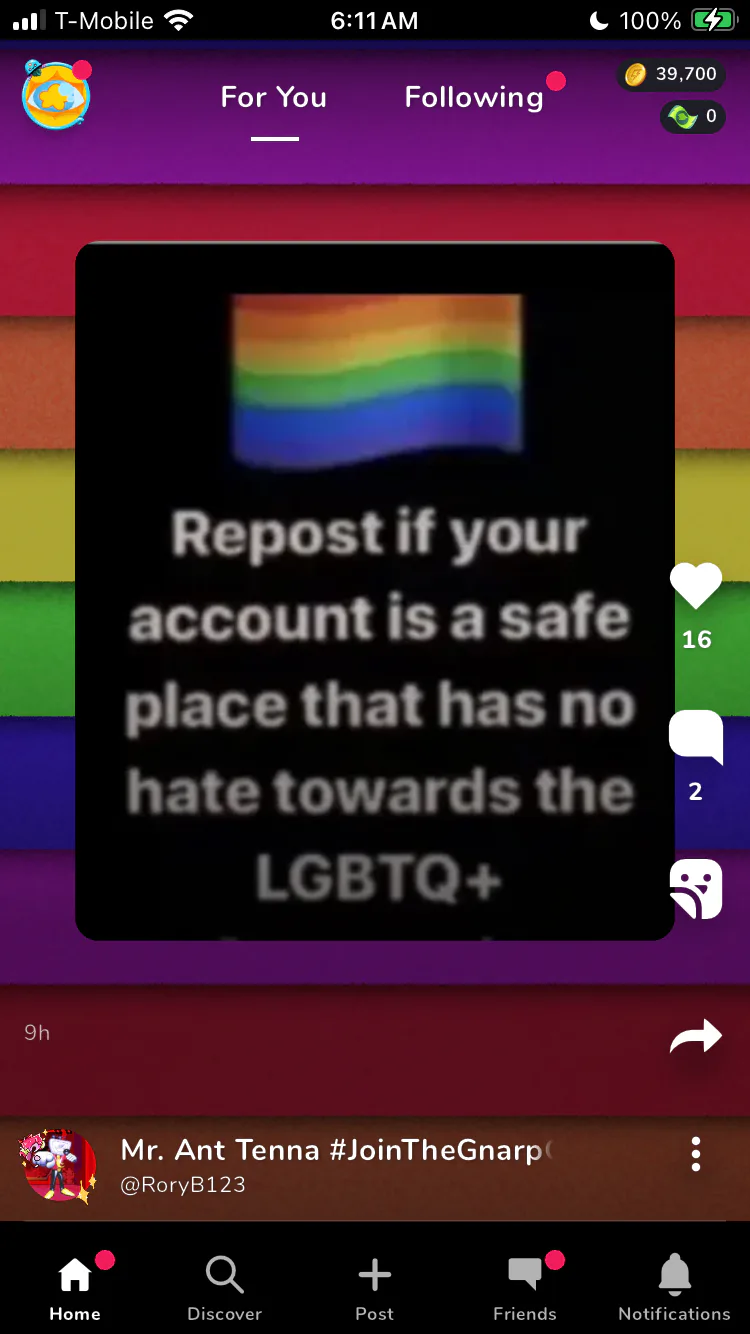750x1334 pixels.
Task: Open the Notifications tab
Action: pos(675,1286)
